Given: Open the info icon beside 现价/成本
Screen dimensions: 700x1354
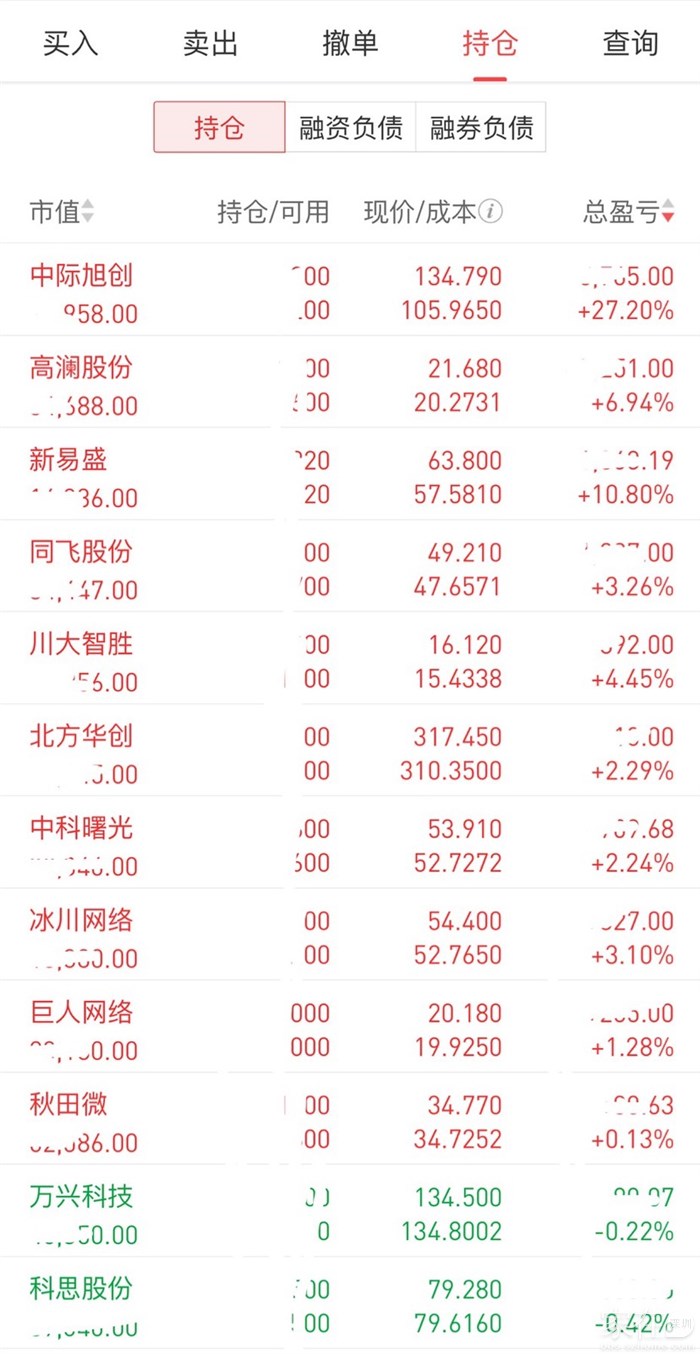Looking at the screenshot, I should tap(491, 212).
